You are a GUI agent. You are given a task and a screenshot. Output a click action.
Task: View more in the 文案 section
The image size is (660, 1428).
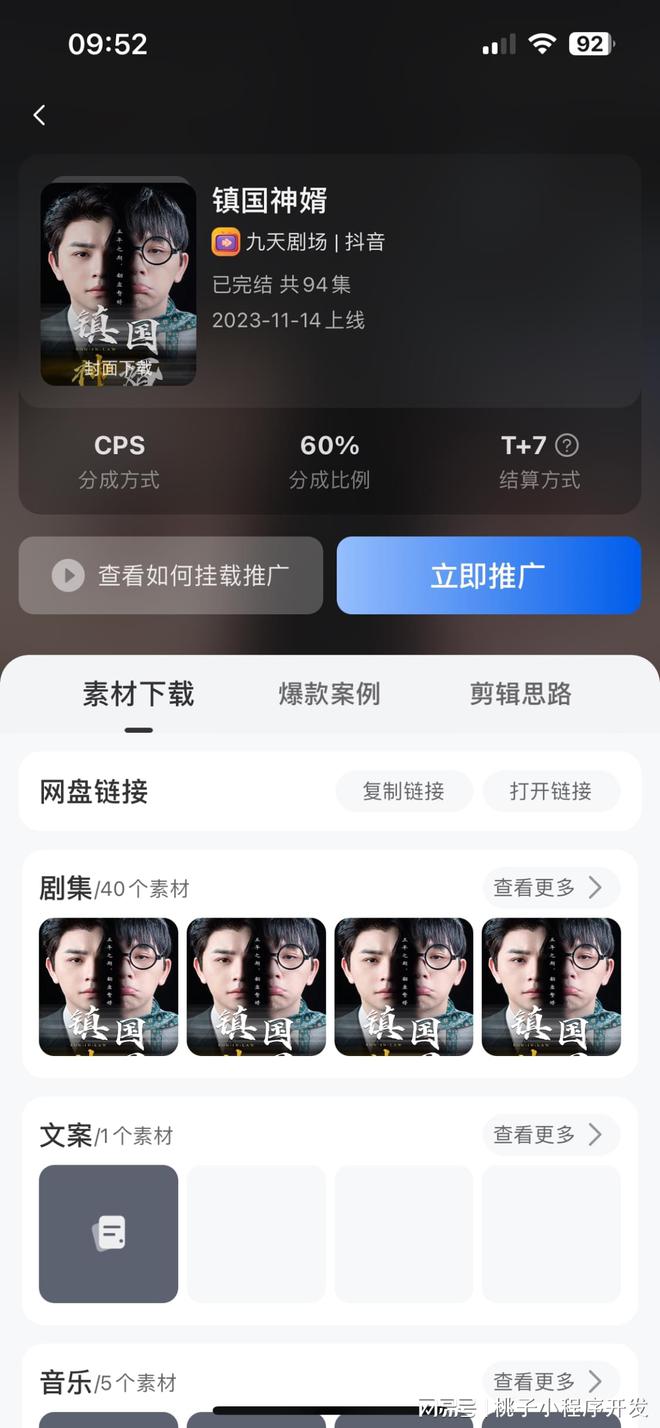pos(551,1135)
